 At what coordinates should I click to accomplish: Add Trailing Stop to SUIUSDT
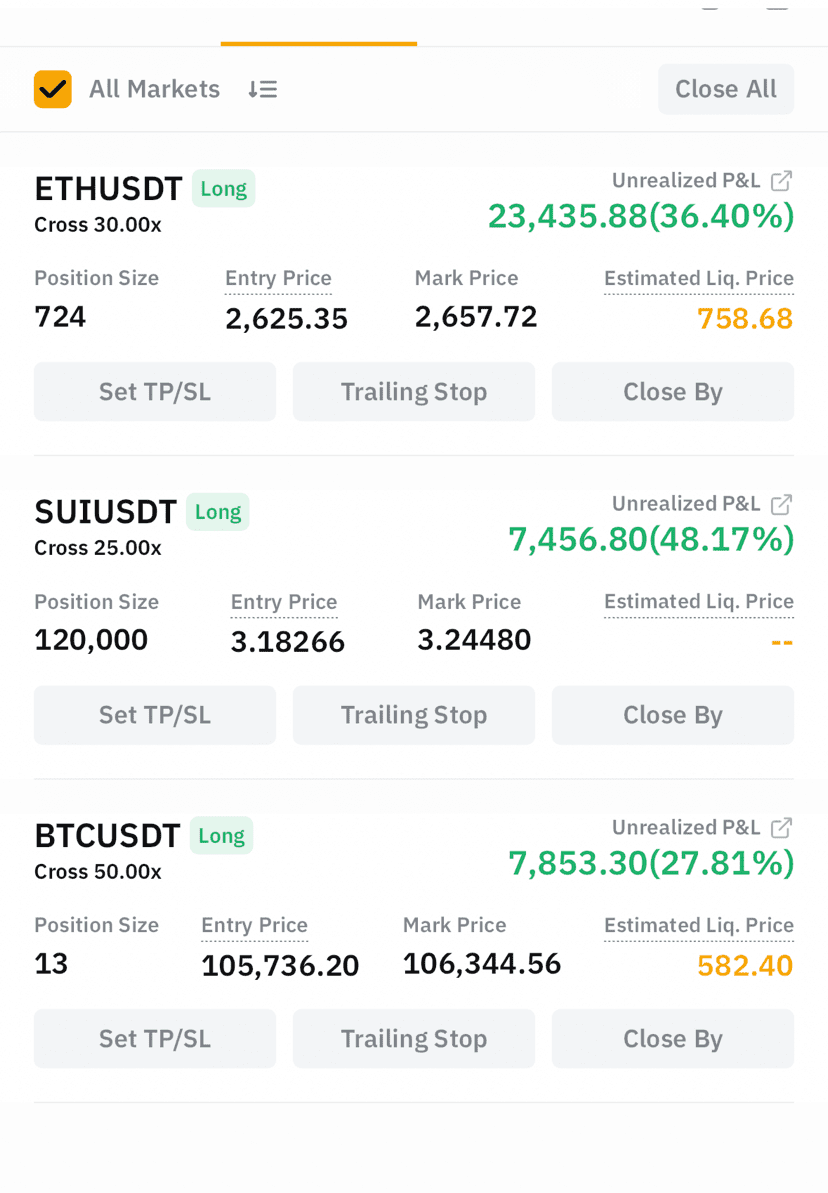(x=414, y=715)
